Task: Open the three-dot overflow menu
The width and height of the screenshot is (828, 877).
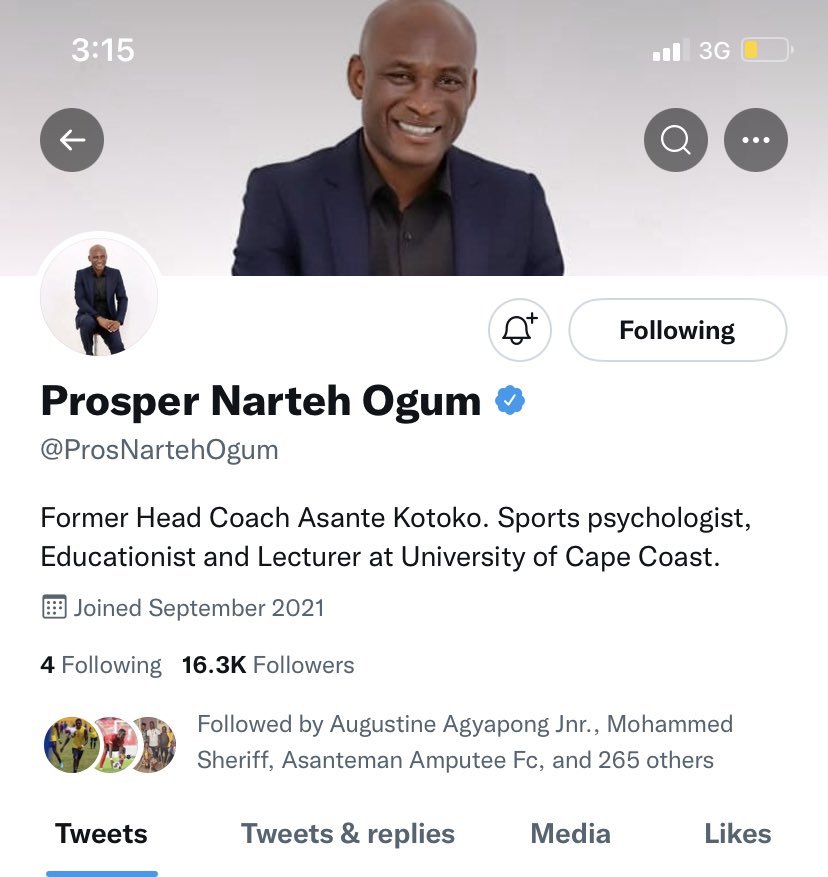Action: (755, 140)
